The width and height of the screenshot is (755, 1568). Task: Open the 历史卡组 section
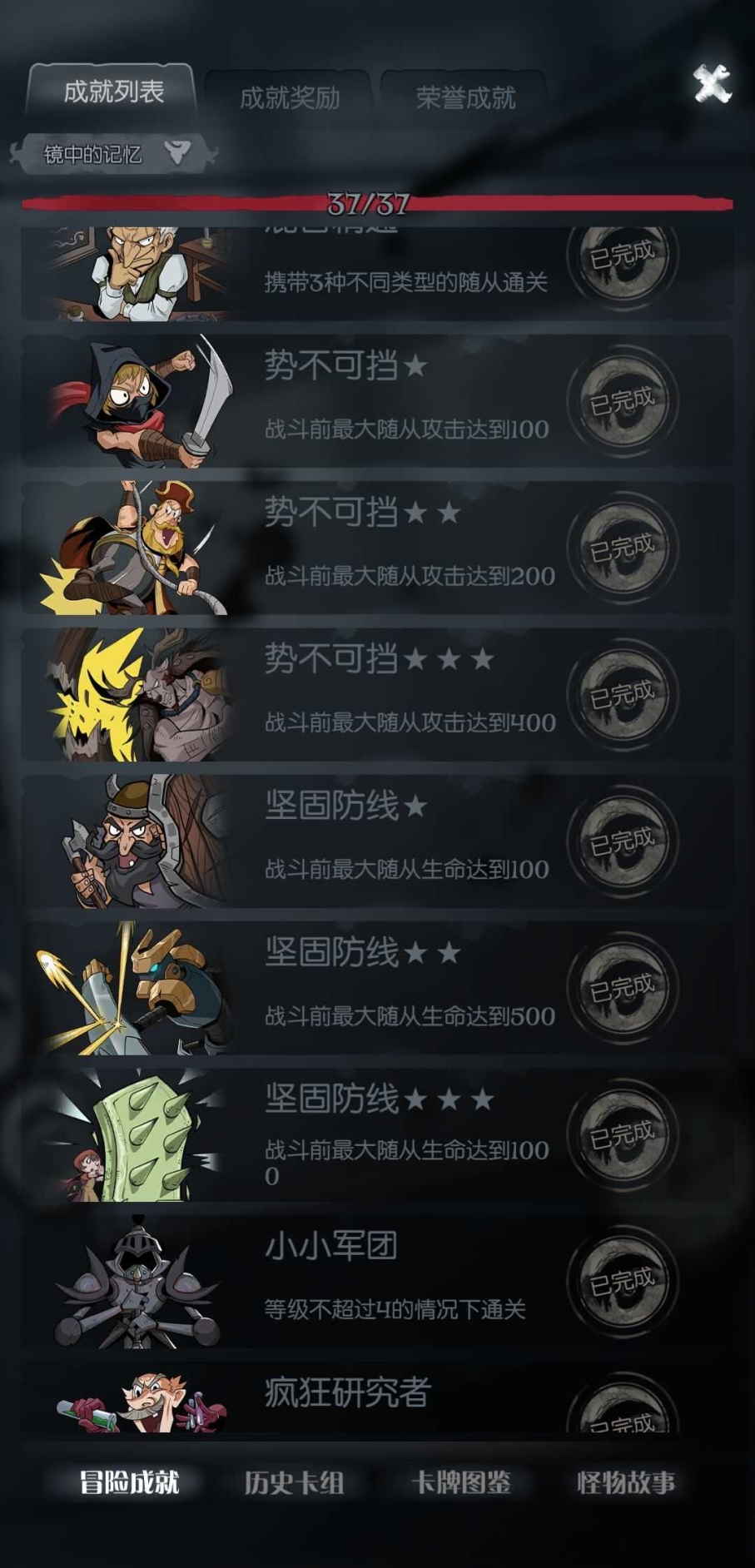tap(294, 1482)
